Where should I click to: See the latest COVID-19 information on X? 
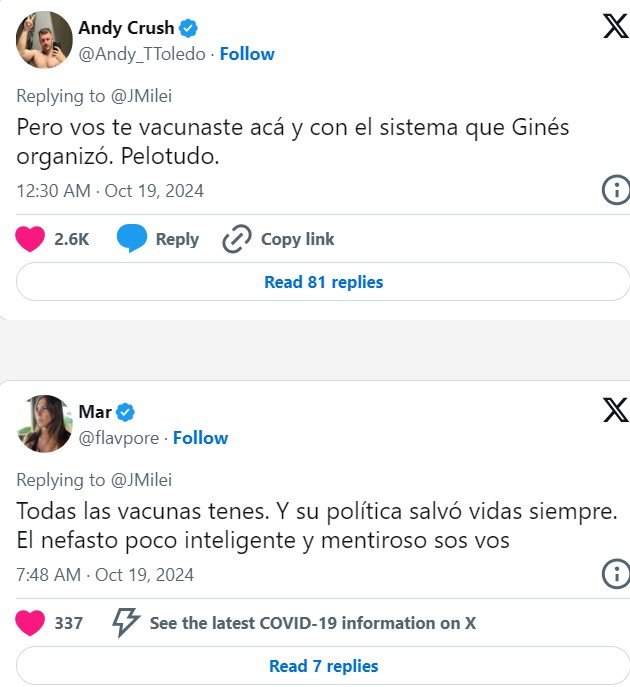(x=295, y=623)
